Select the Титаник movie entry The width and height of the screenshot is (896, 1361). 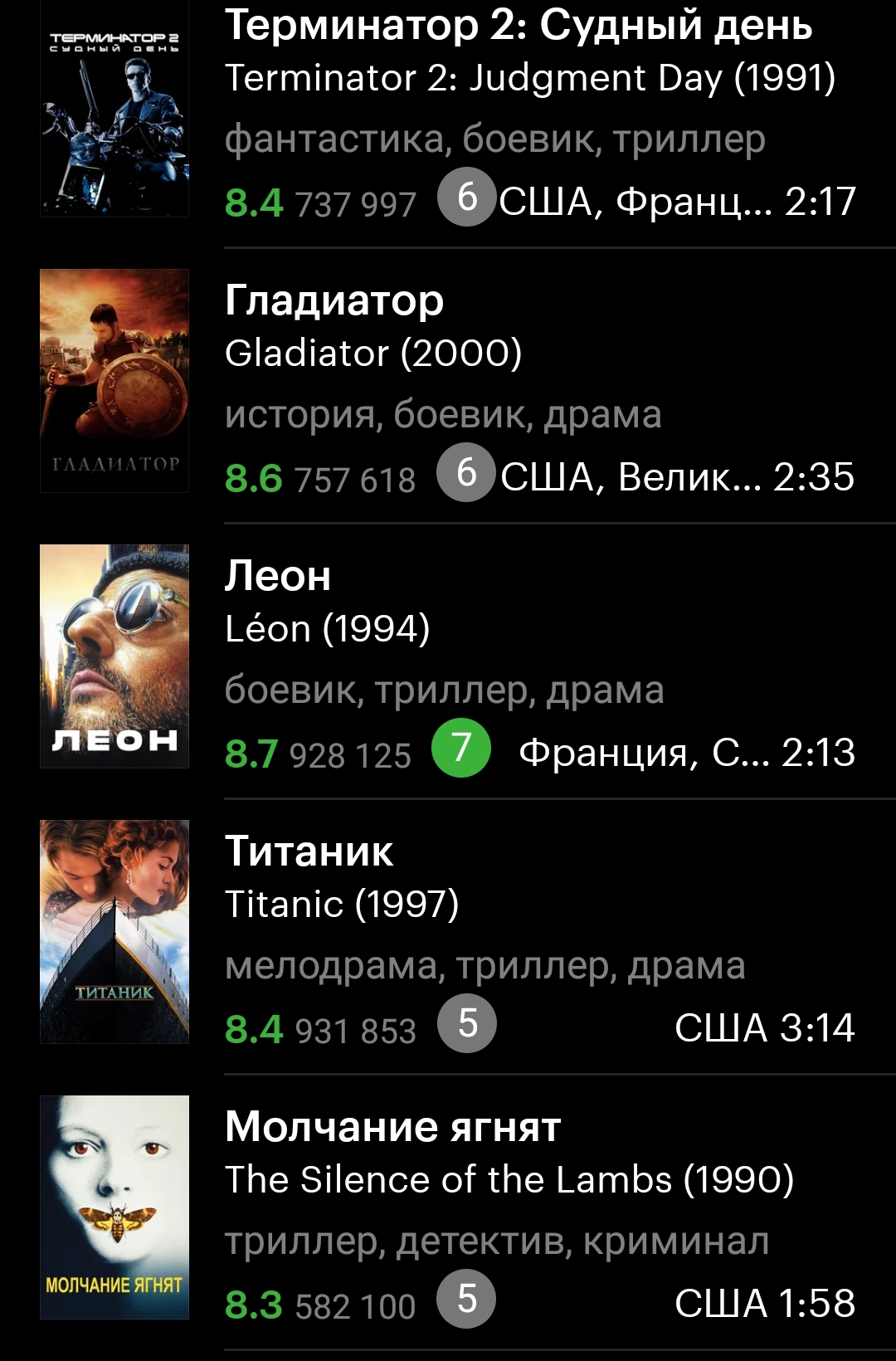coord(309,851)
